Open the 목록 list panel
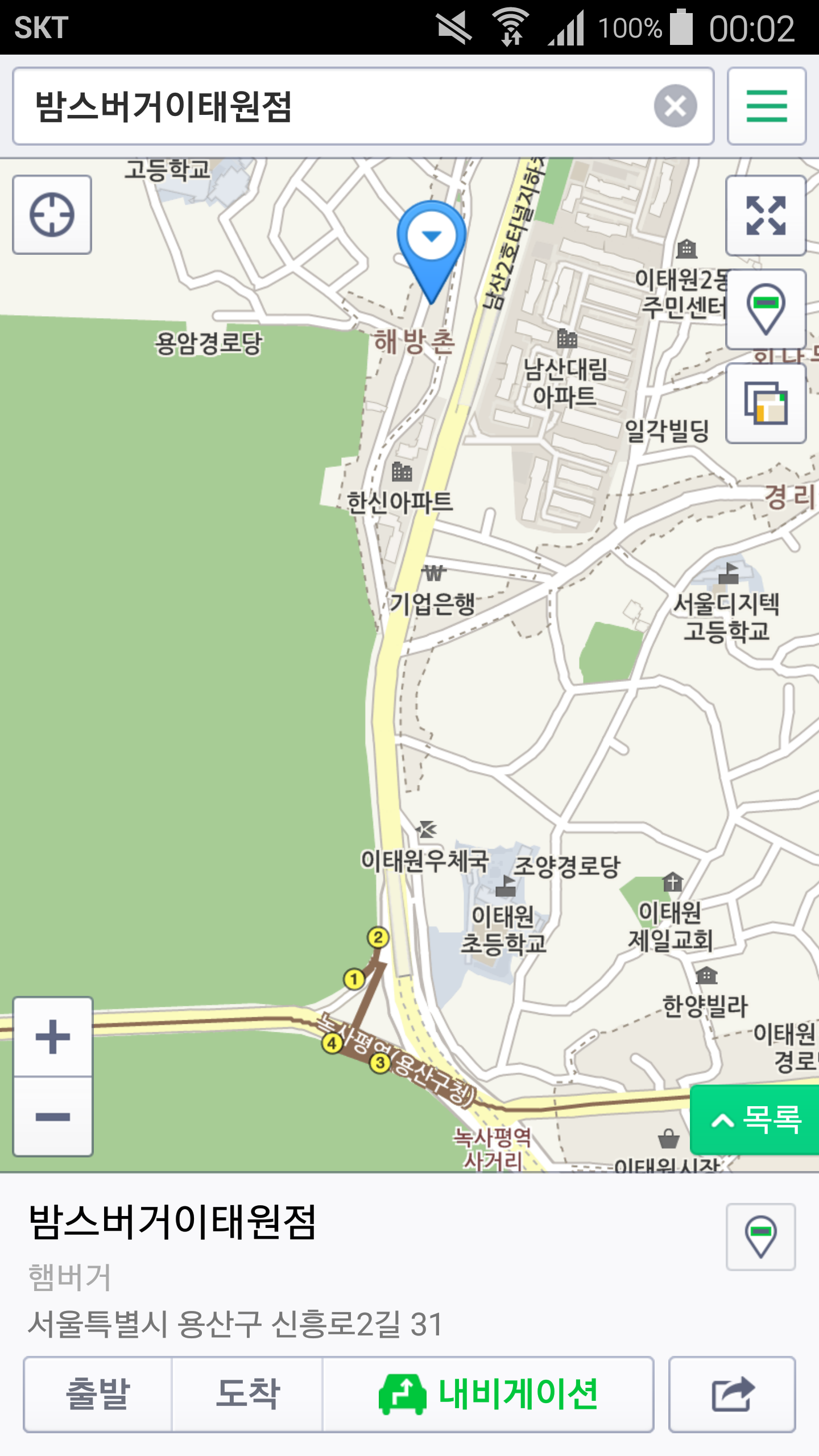This screenshot has width=819, height=1456. point(755,1120)
